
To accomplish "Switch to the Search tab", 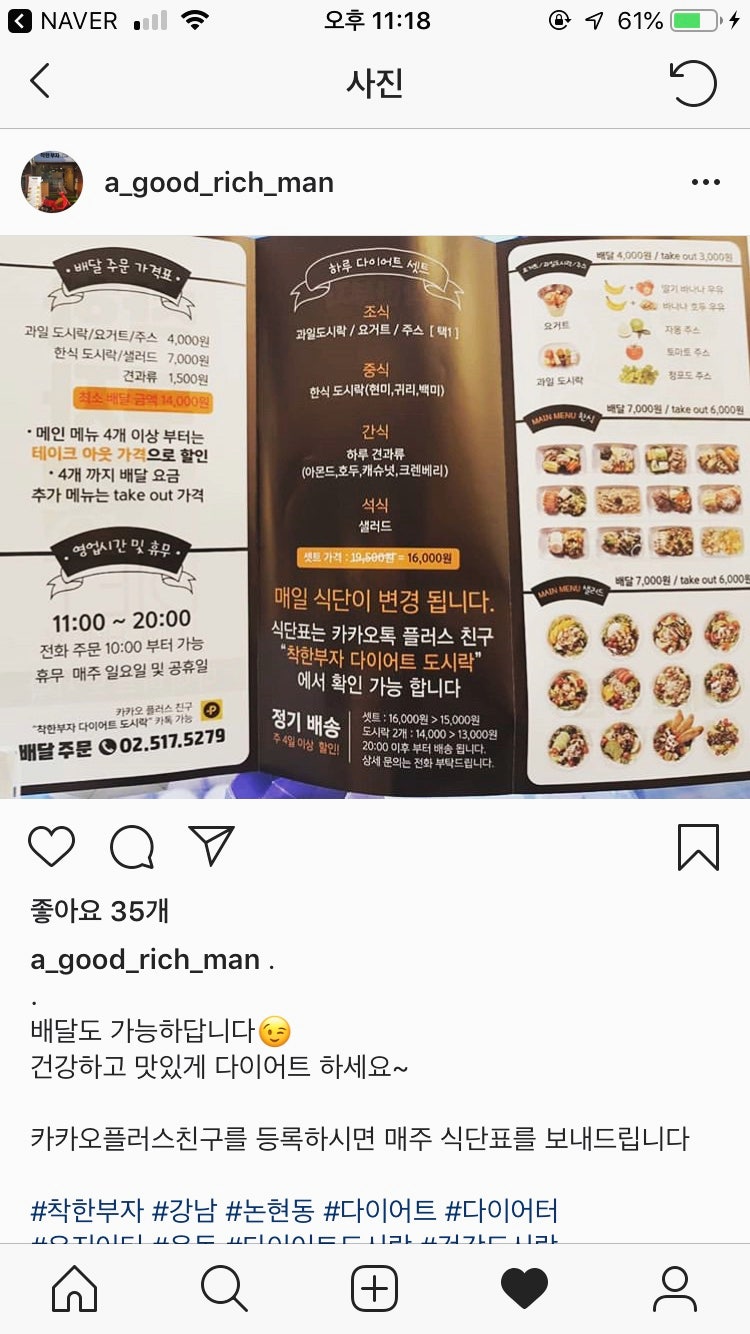I will tap(224, 1288).
